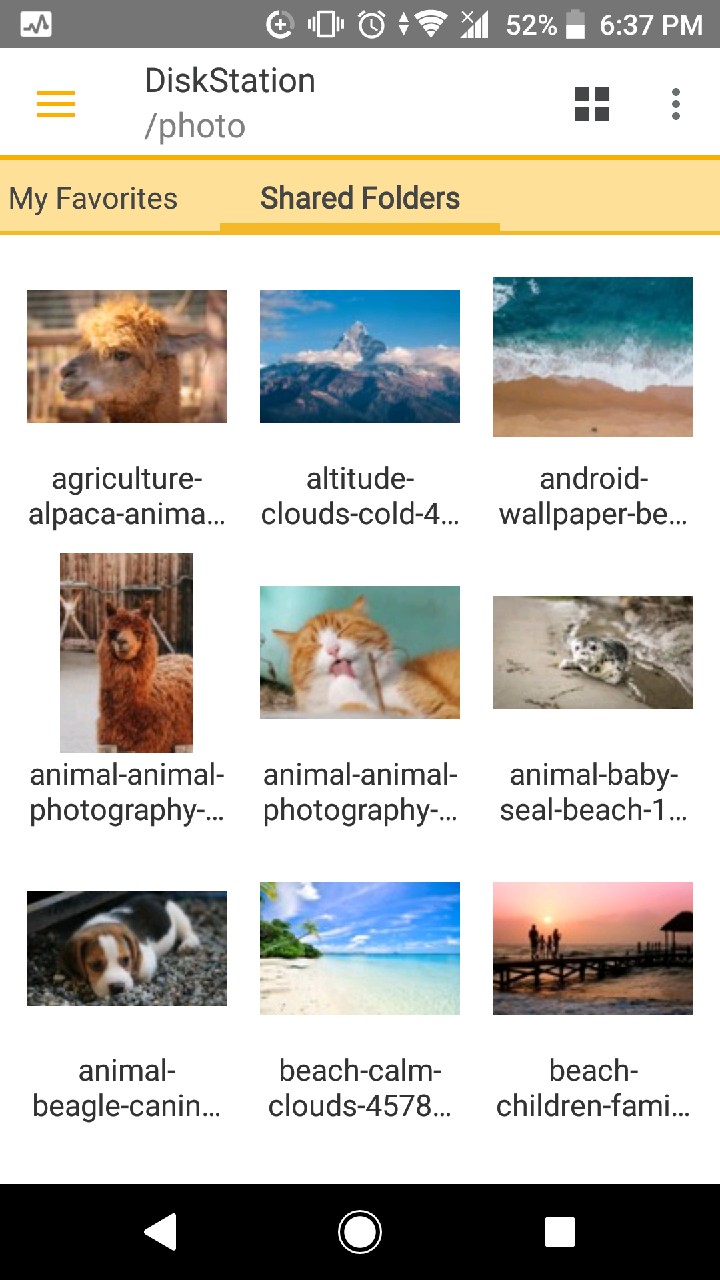Screen dimensions: 720x1280
Task: Open the hamburger navigation menu
Action: click(56, 103)
